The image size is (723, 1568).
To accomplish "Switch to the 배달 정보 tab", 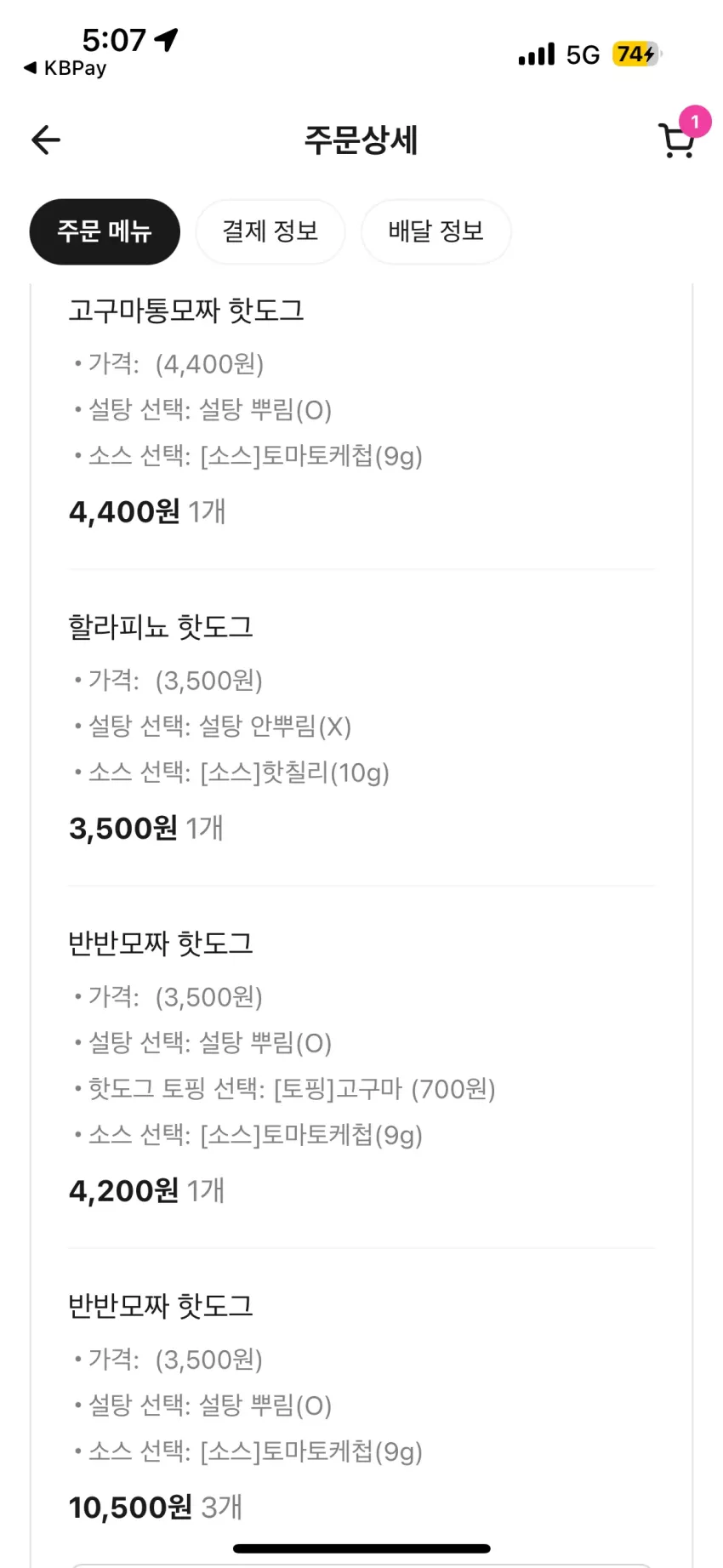I will tap(436, 231).
